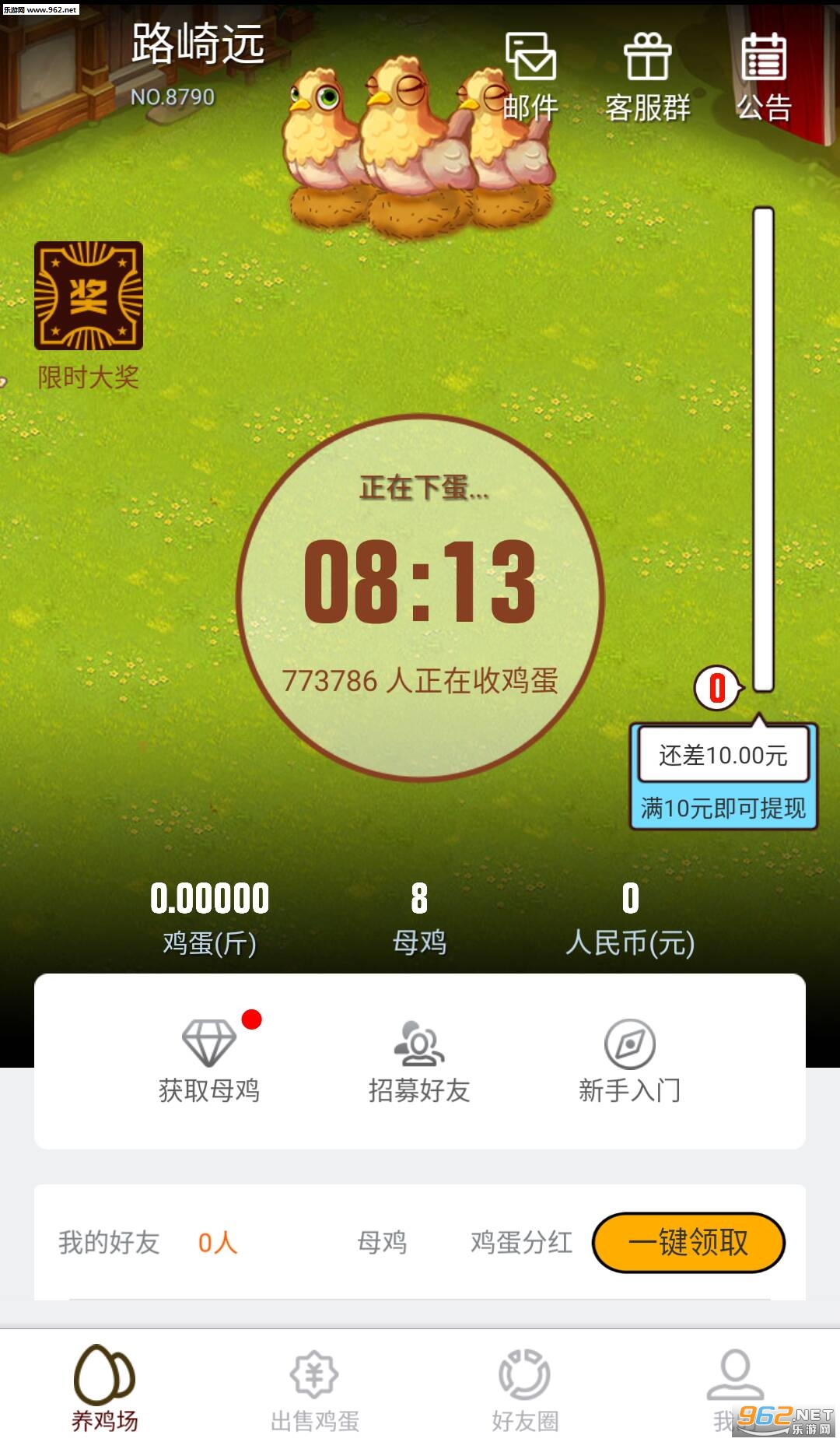Tap 获取母鸡 to get hens

pyautogui.click(x=208, y=1061)
